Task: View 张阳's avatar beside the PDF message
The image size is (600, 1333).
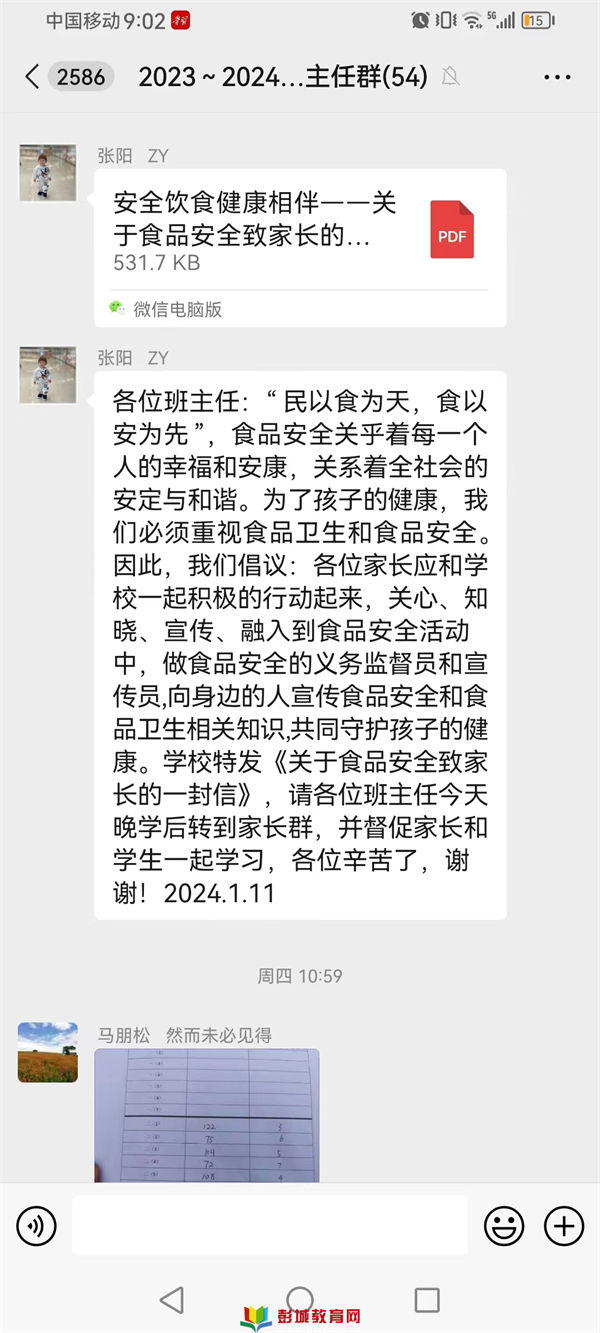Action: pos(47,173)
